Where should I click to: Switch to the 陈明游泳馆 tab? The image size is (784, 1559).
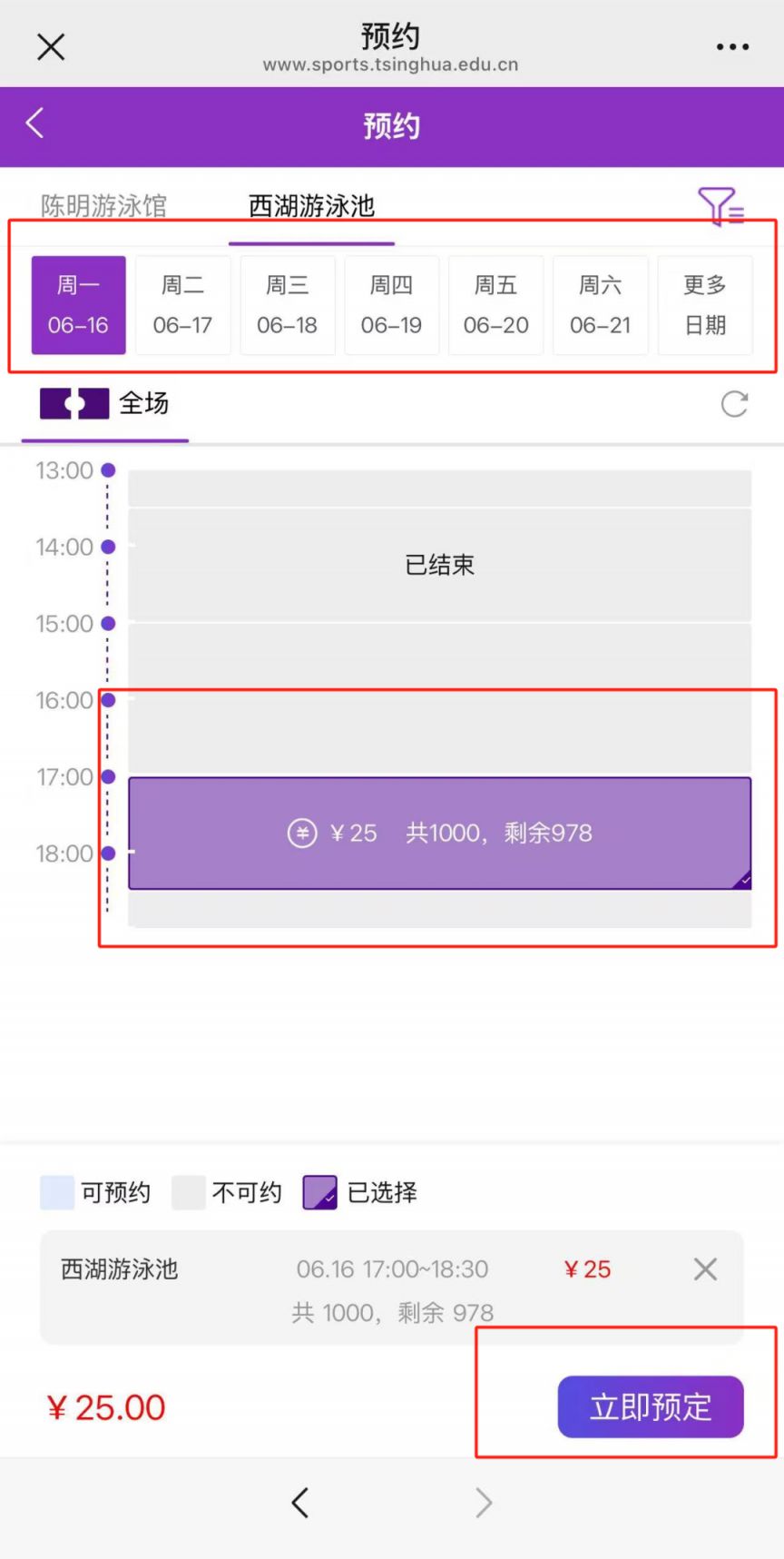103,206
